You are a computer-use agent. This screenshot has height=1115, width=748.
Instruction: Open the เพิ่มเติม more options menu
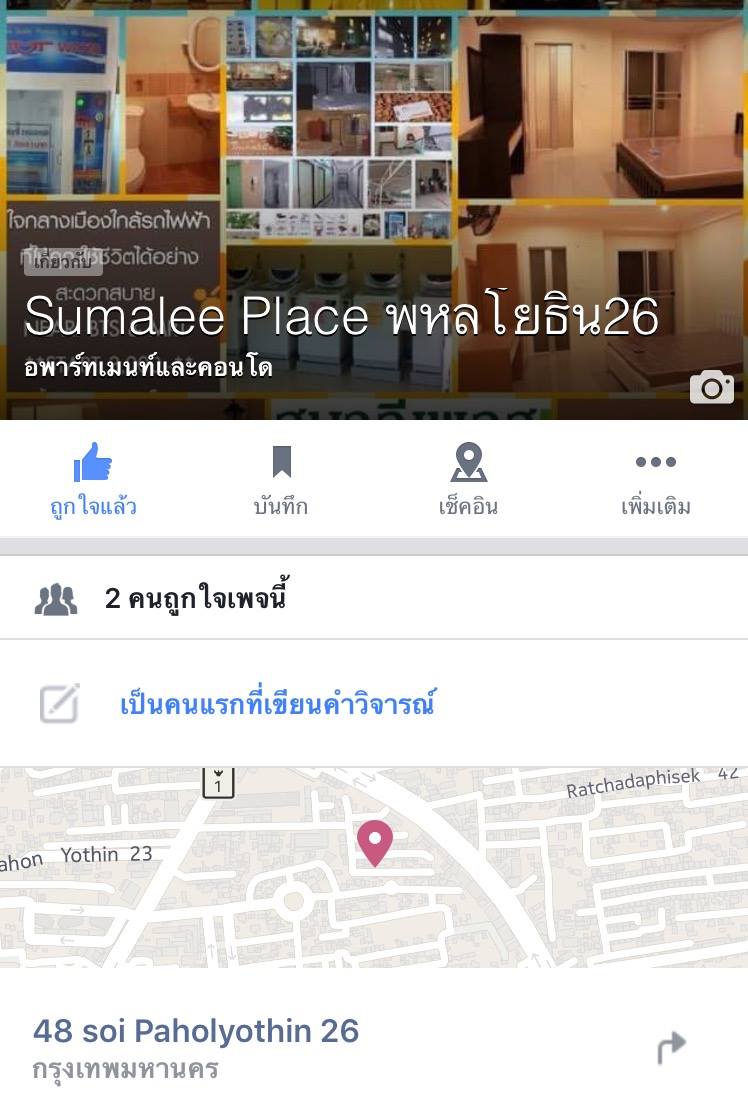click(x=655, y=480)
